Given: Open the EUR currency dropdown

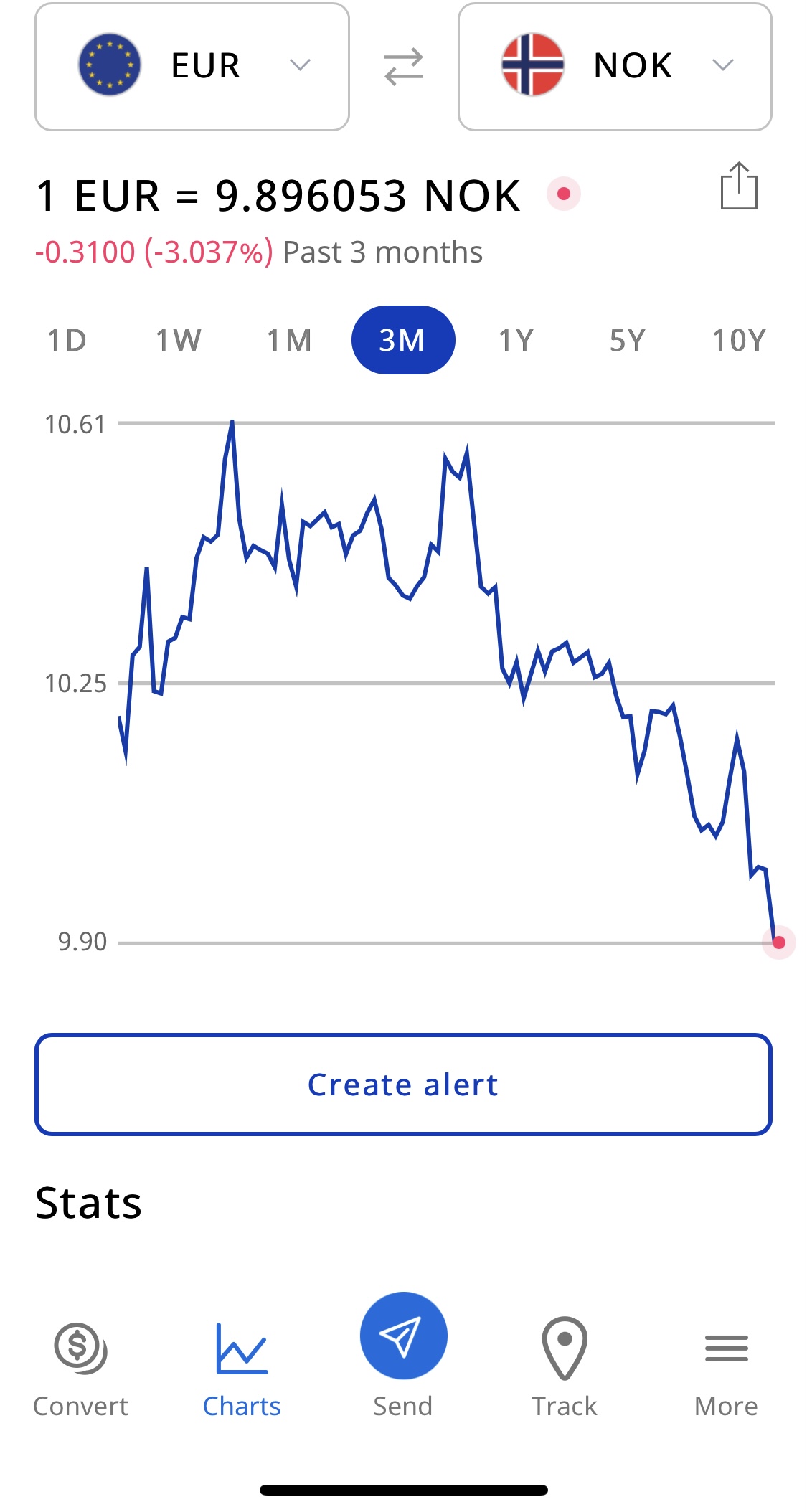Looking at the screenshot, I should pyautogui.click(x=192, y=67).
